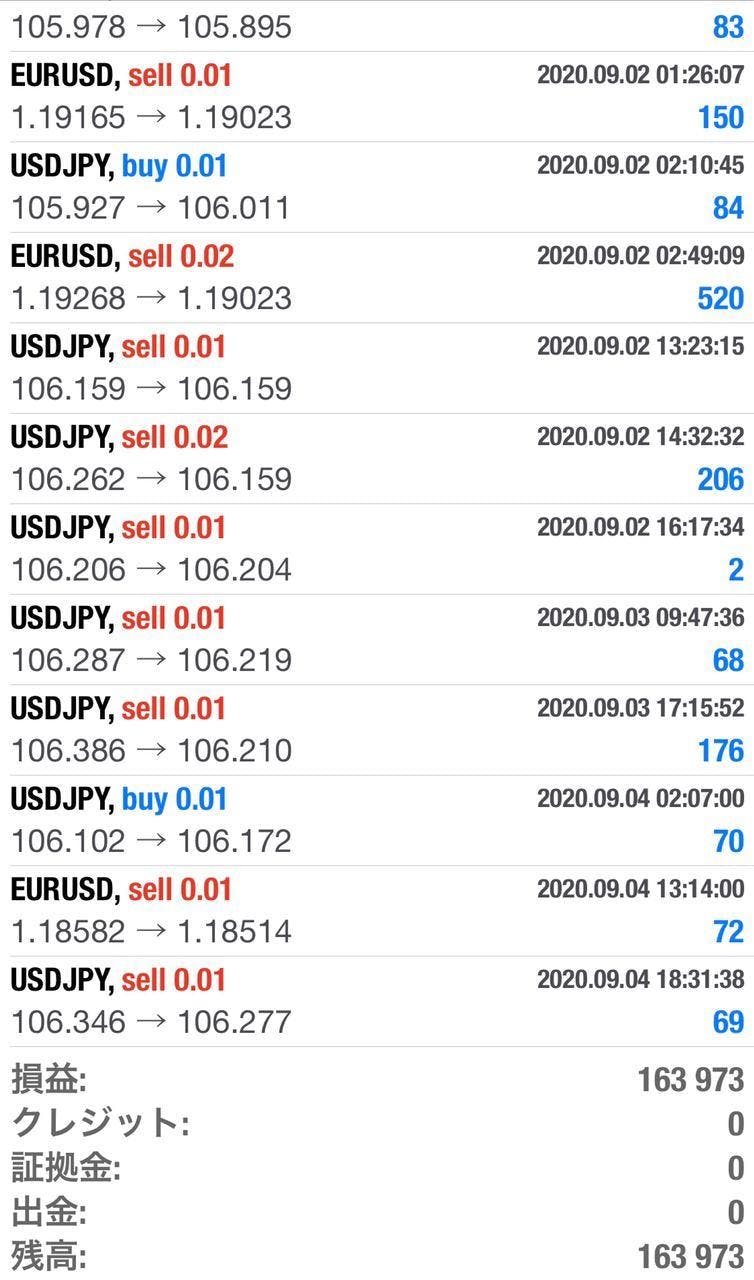Screen dimensions: 754x1280
Task: Open the USDJPY sell trade closed at 18:31:38
Action: coord(377,1001)
